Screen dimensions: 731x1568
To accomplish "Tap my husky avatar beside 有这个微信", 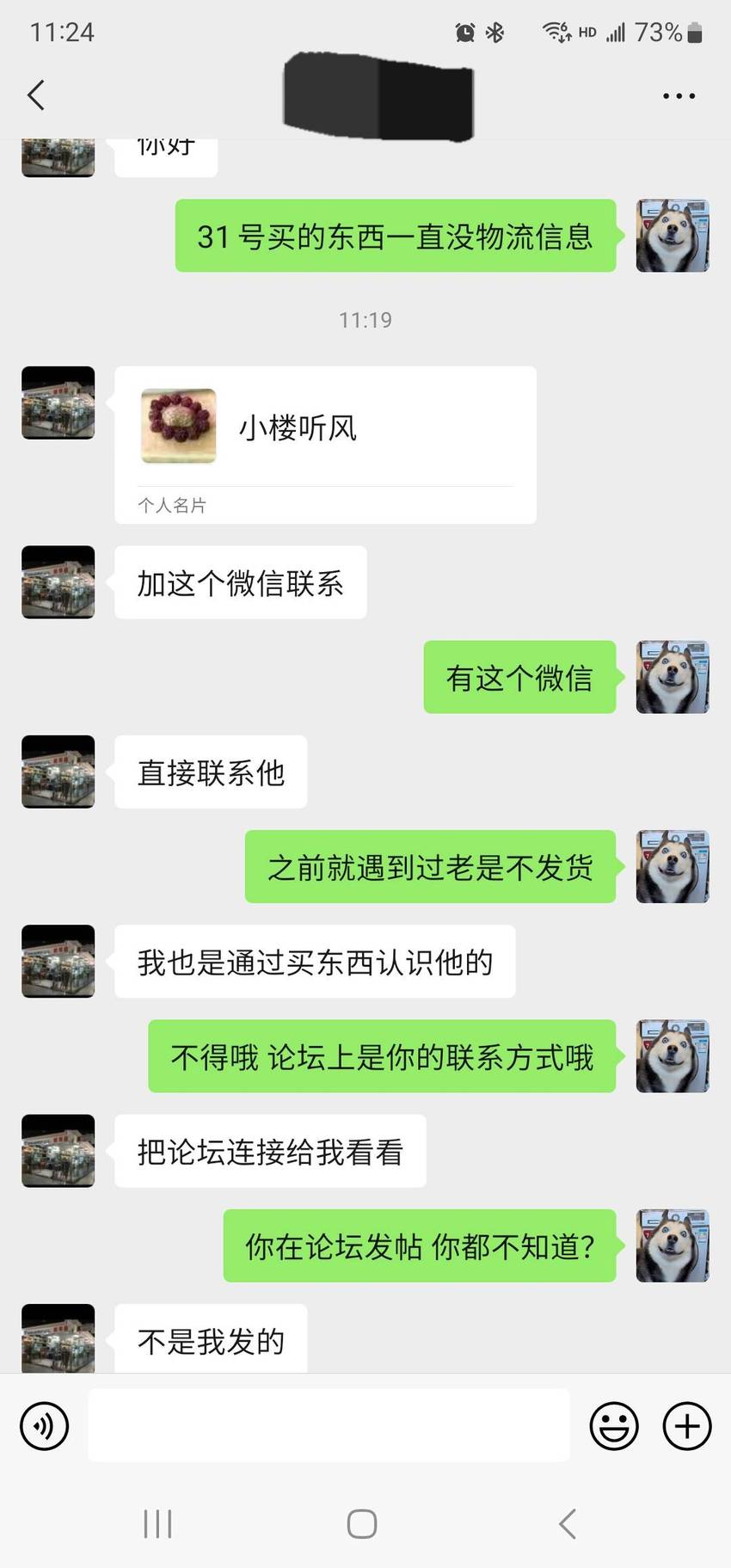I will tap(673, 677).
